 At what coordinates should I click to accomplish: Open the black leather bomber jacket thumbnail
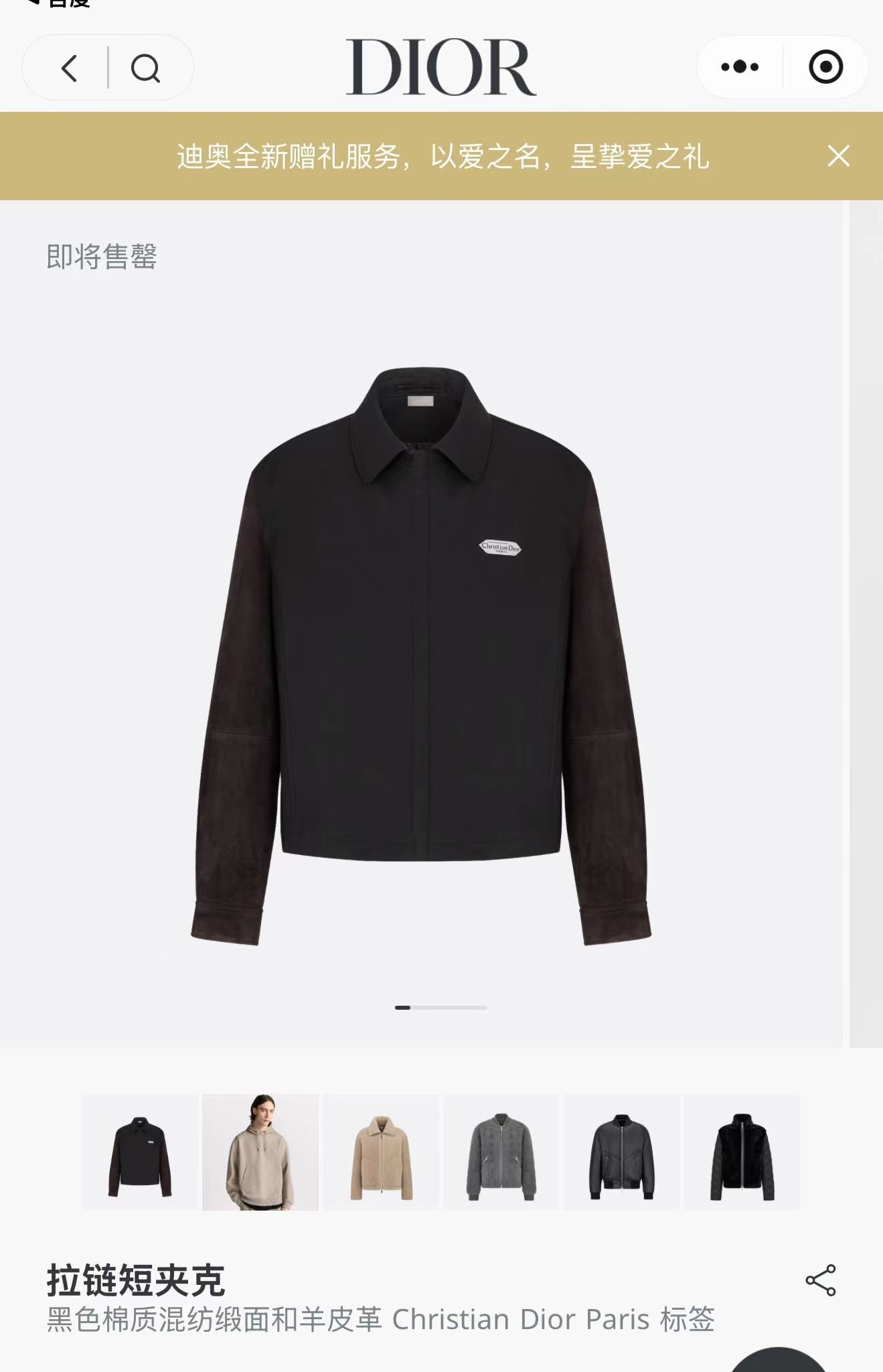tap(622, 1152)
